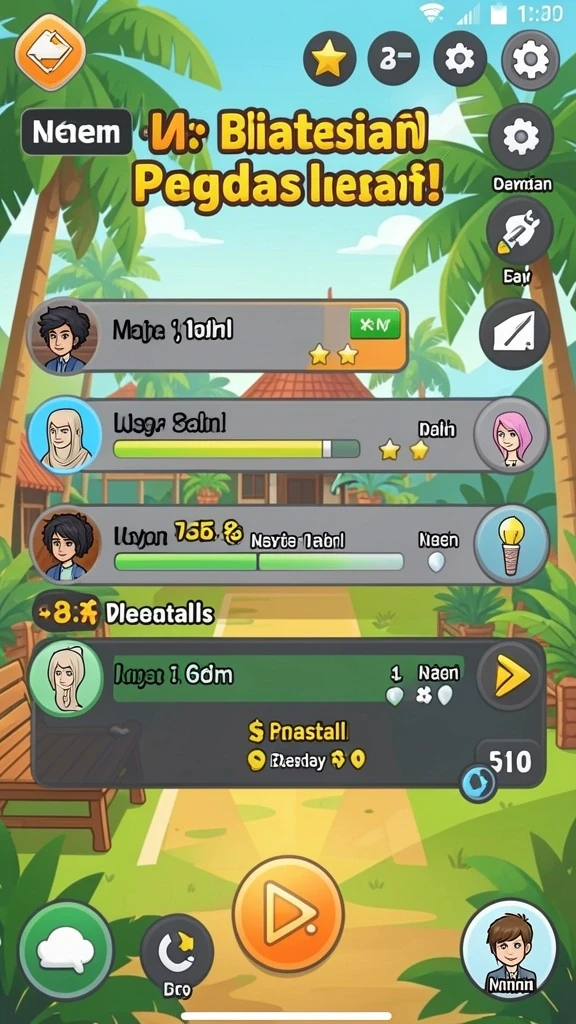Open the star favorites button
The width and height of the screenshot is (576, 1024).
pyautogui.click(x=330, y=59)
